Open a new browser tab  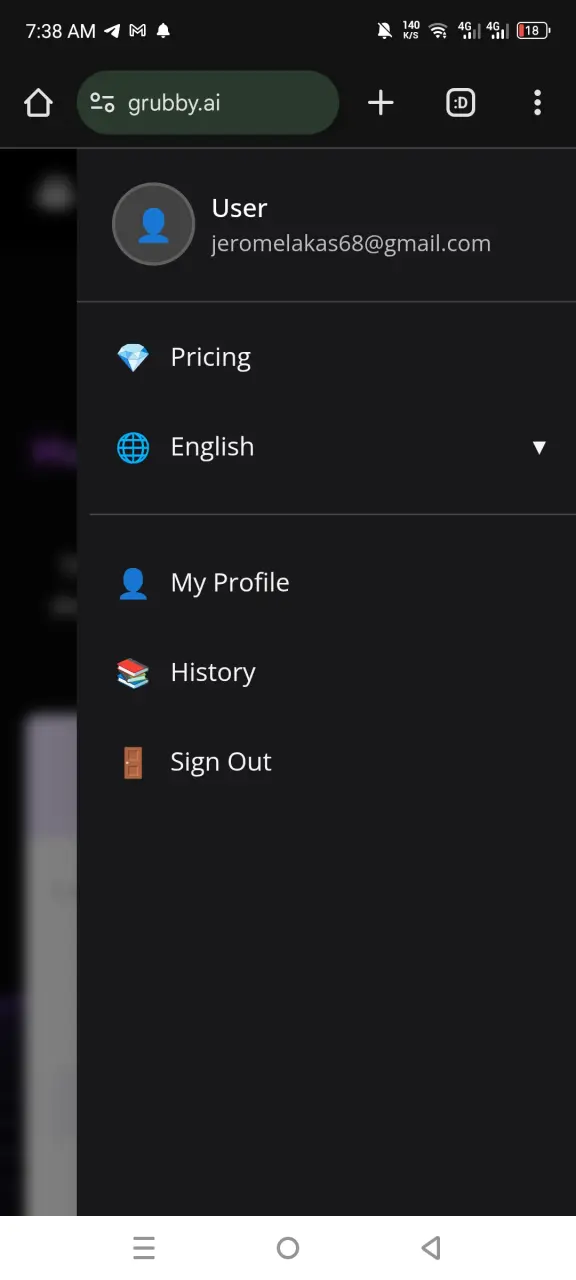[381, 102]
